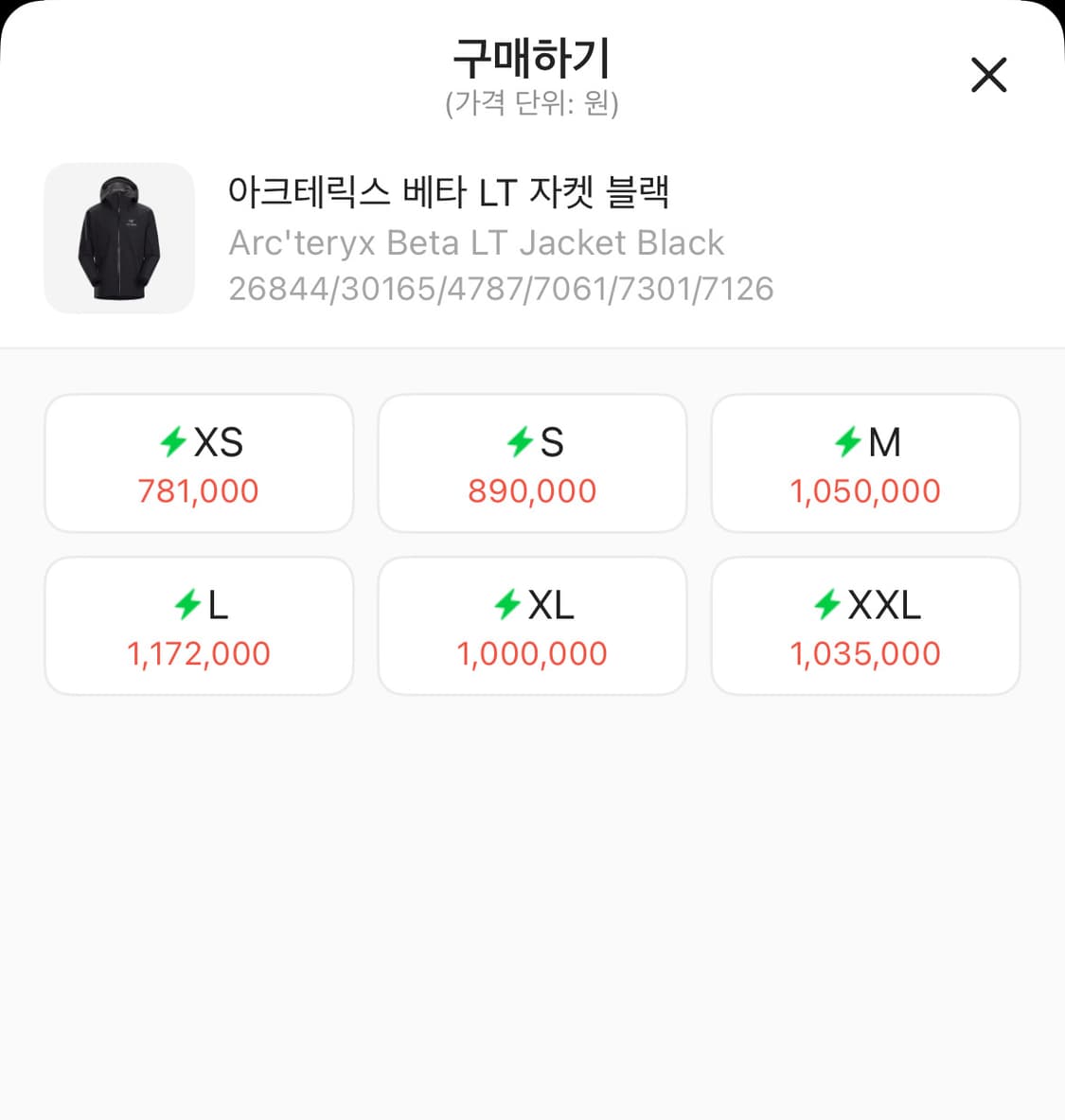Pick the XXL size priced 1,035,000
Screen dimensions: 1065x1120
pos(865,625)
